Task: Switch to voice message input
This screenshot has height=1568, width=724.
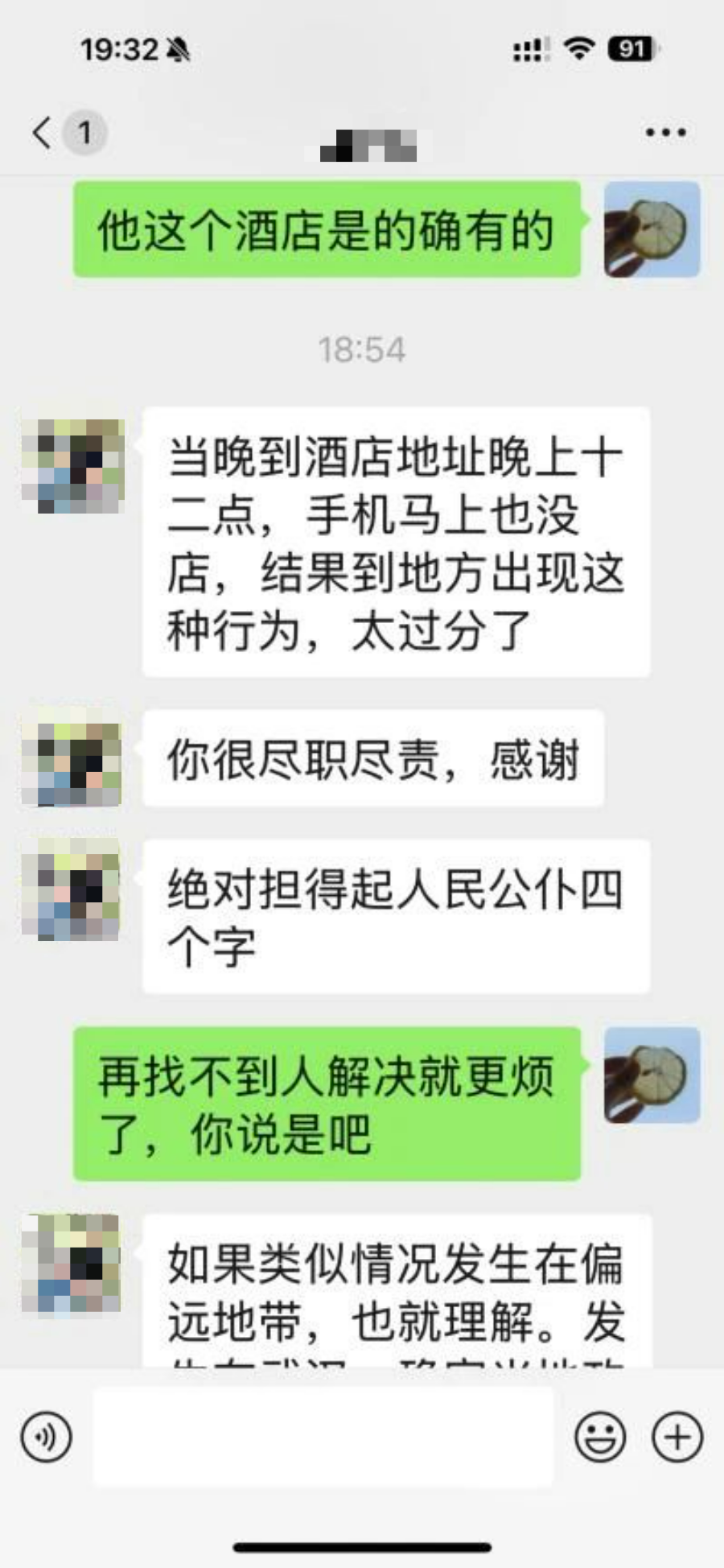Action: point(47,1437)
